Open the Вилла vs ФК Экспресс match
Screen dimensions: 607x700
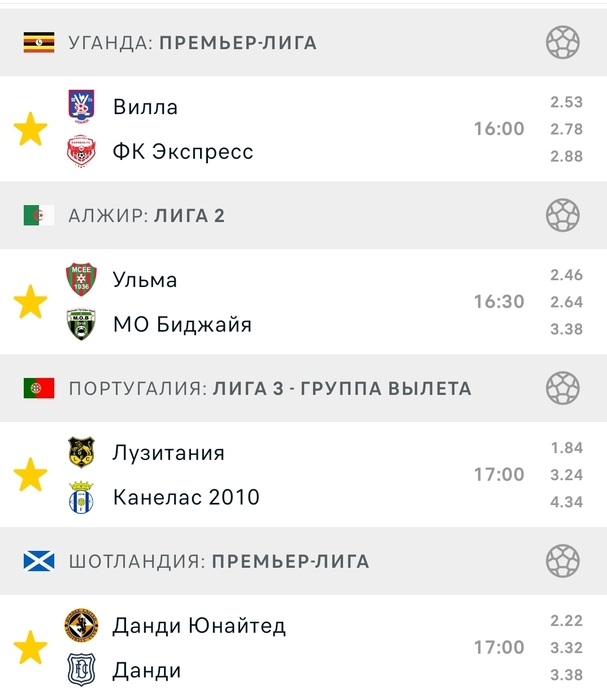(280, 129)
